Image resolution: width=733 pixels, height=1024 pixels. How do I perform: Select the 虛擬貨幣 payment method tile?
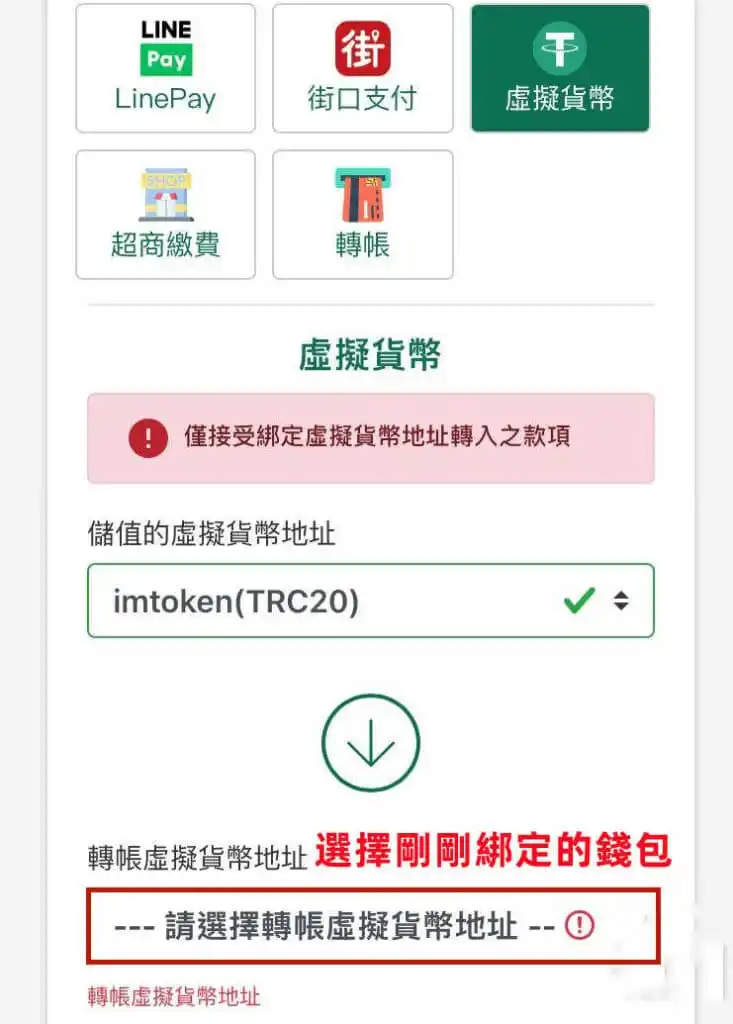coord(559,66)
